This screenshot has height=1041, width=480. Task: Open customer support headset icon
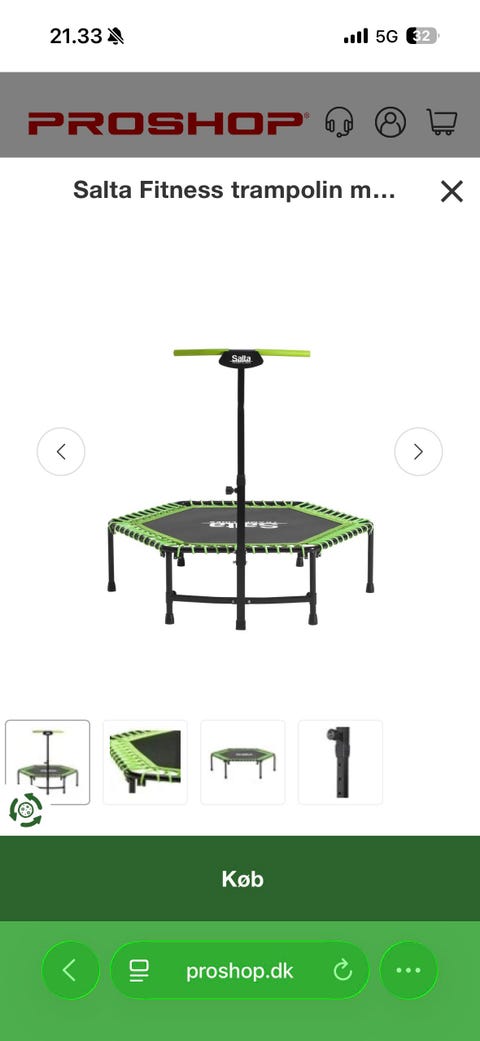pos(339,122)
